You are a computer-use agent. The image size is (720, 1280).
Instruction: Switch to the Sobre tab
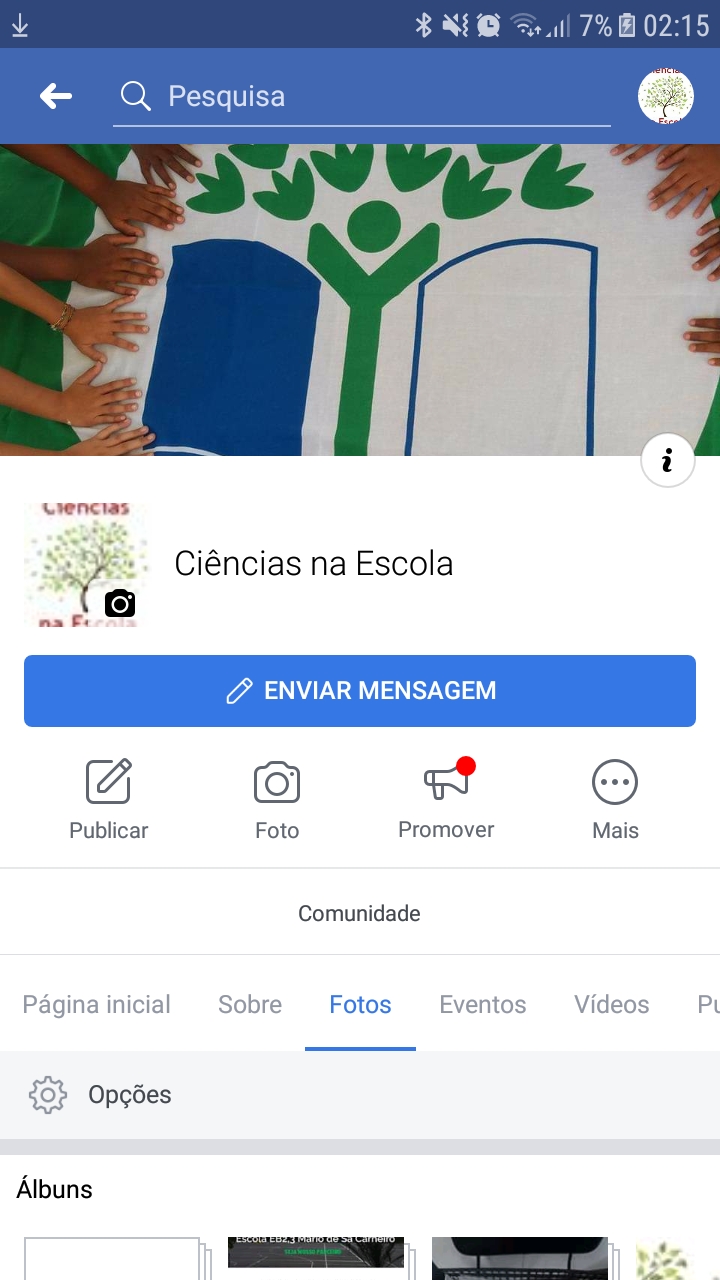coord(249,1004)
